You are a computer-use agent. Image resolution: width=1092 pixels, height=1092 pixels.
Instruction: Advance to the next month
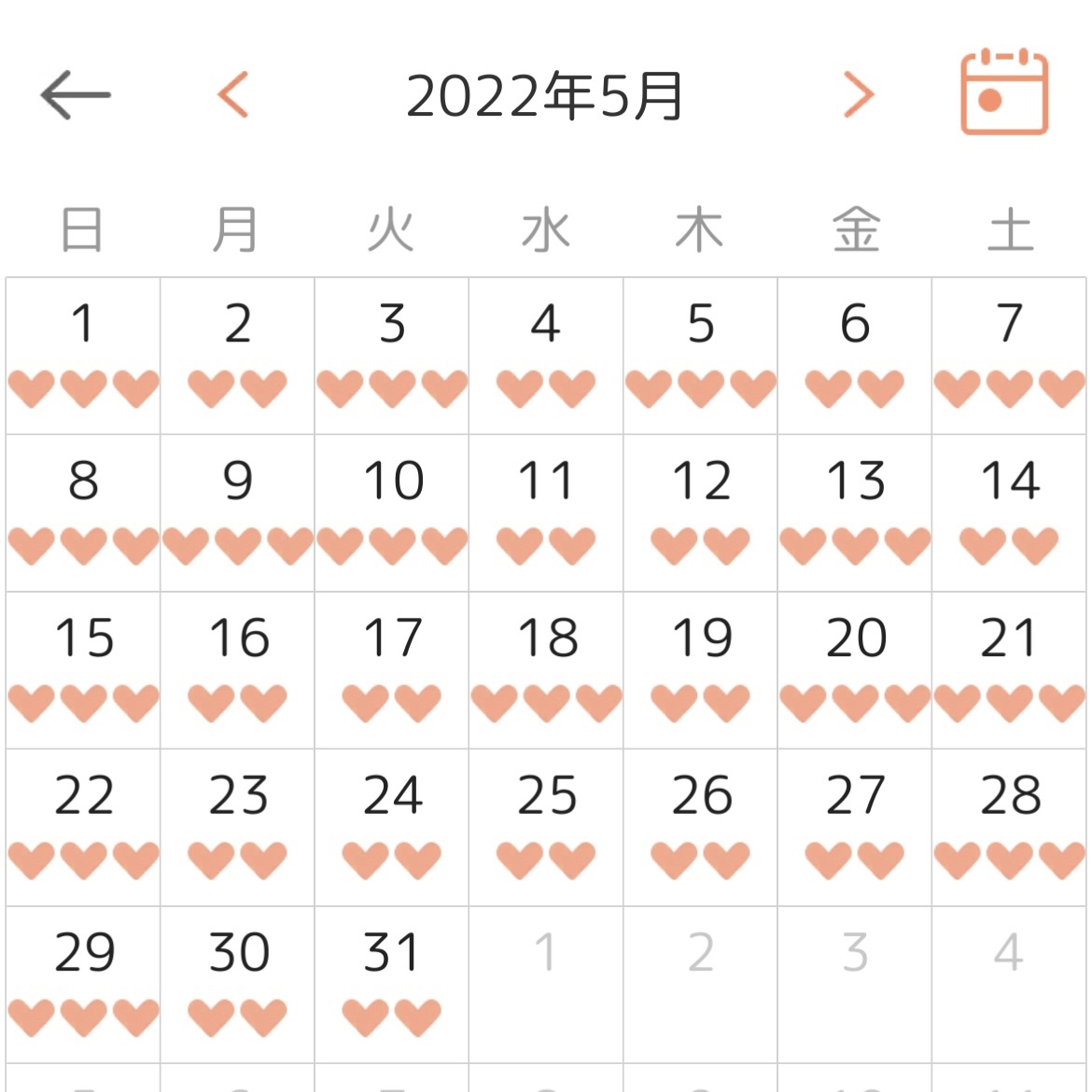tap(858, 95)
